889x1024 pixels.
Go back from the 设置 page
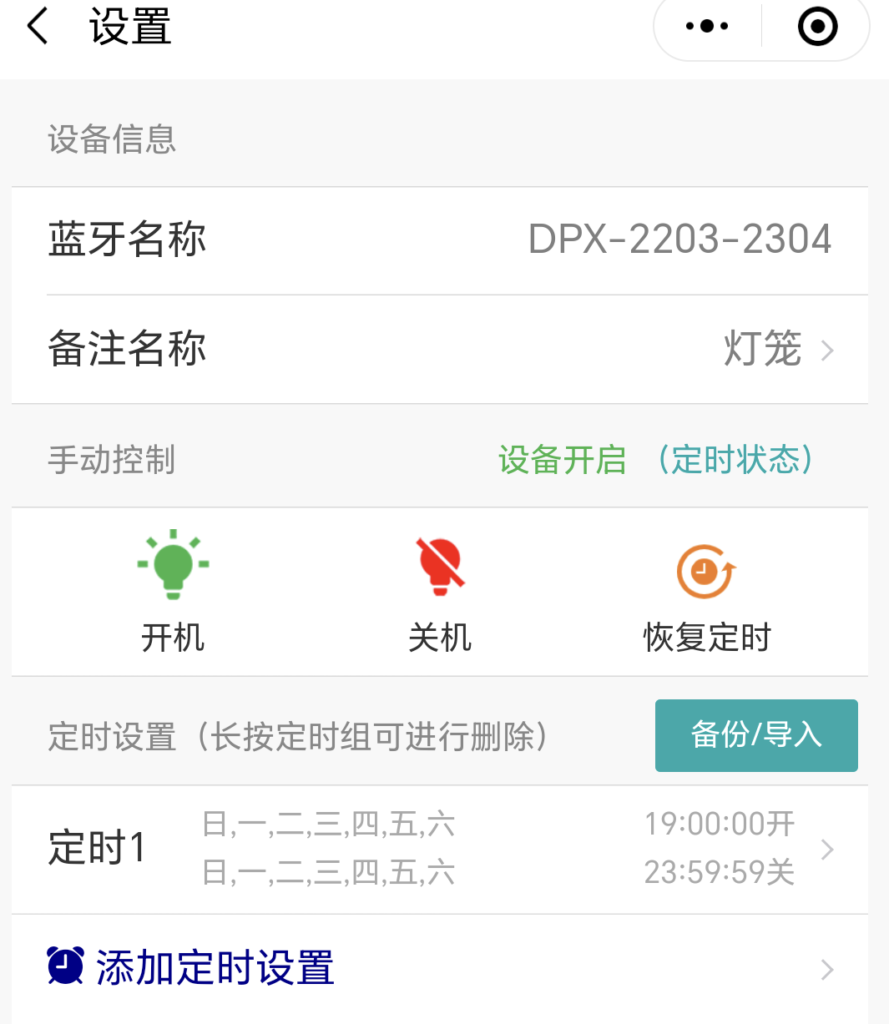[38, 27]
